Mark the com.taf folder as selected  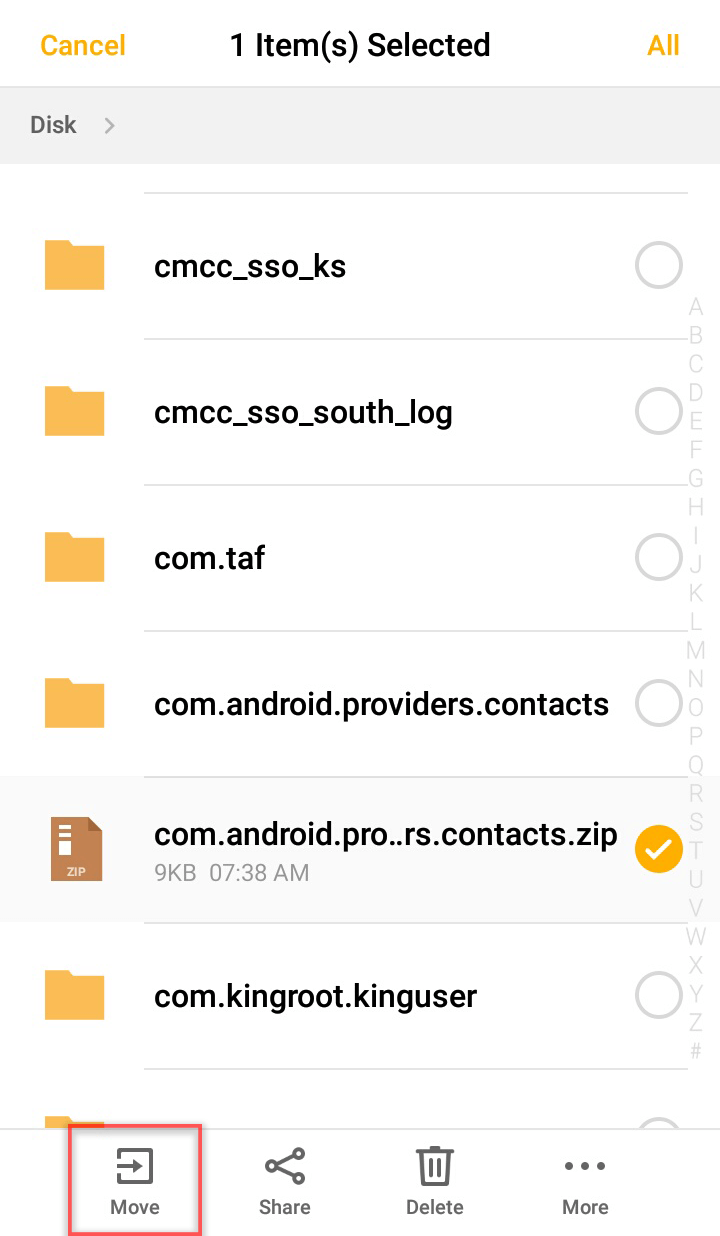[x=658, y=558]
